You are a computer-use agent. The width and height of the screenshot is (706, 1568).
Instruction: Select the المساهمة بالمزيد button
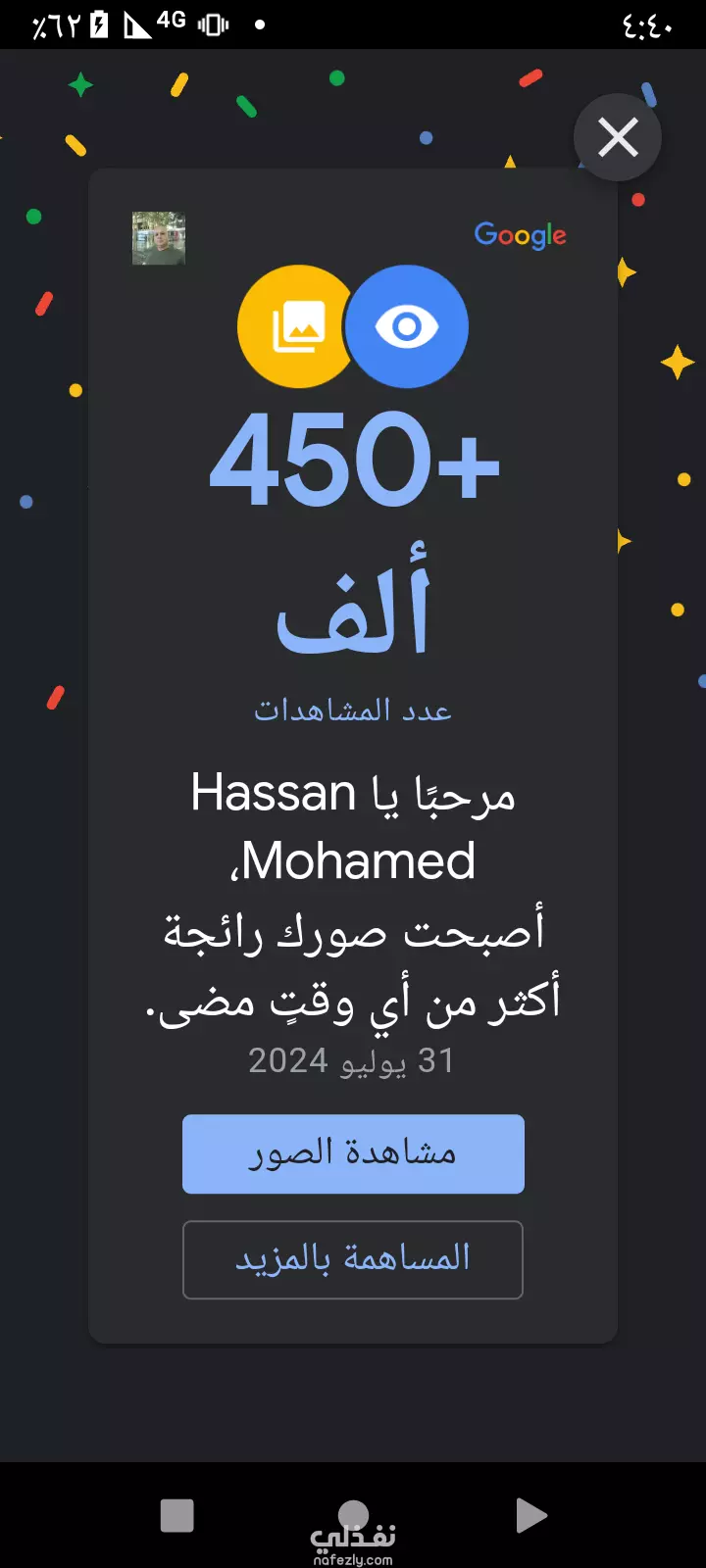pos(353,1259)
